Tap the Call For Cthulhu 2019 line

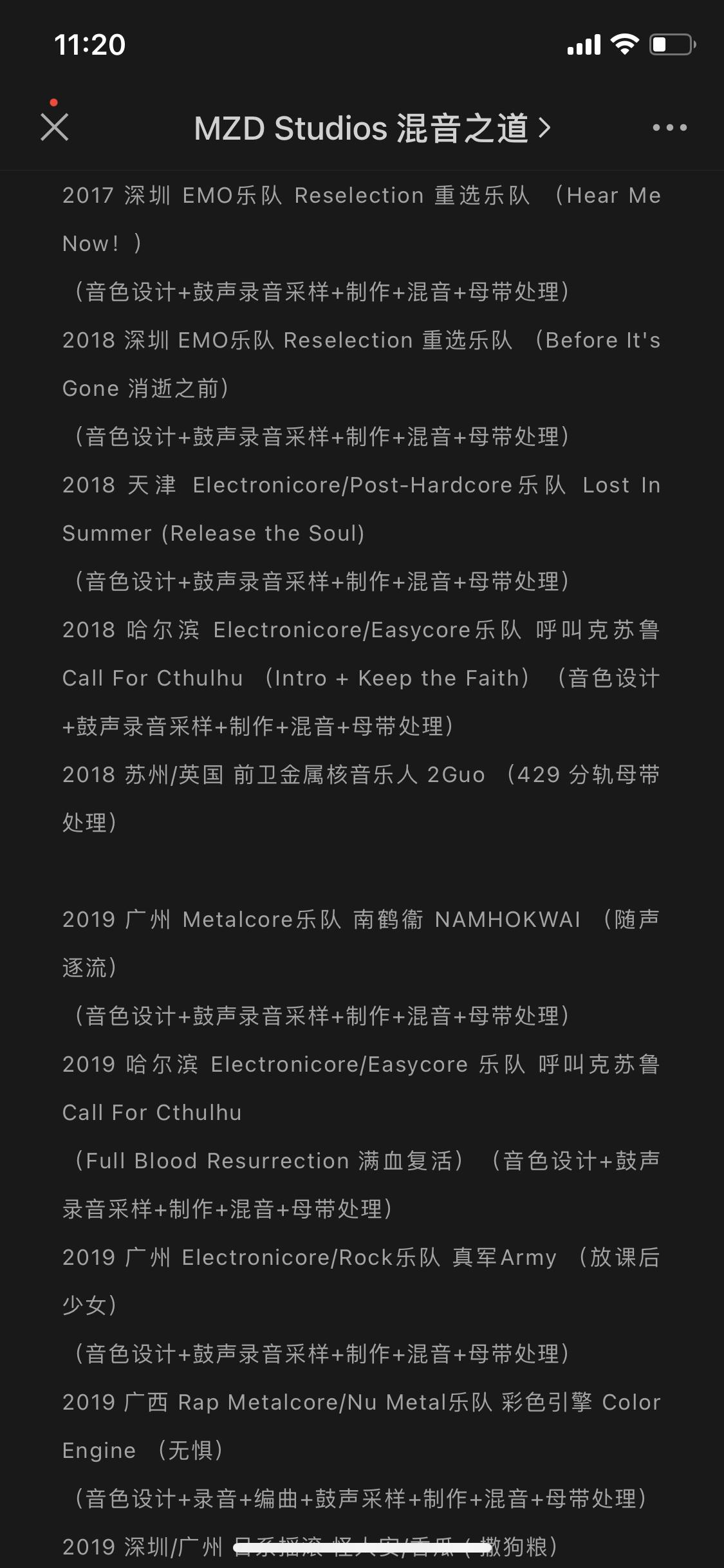tap(360, 1064)
